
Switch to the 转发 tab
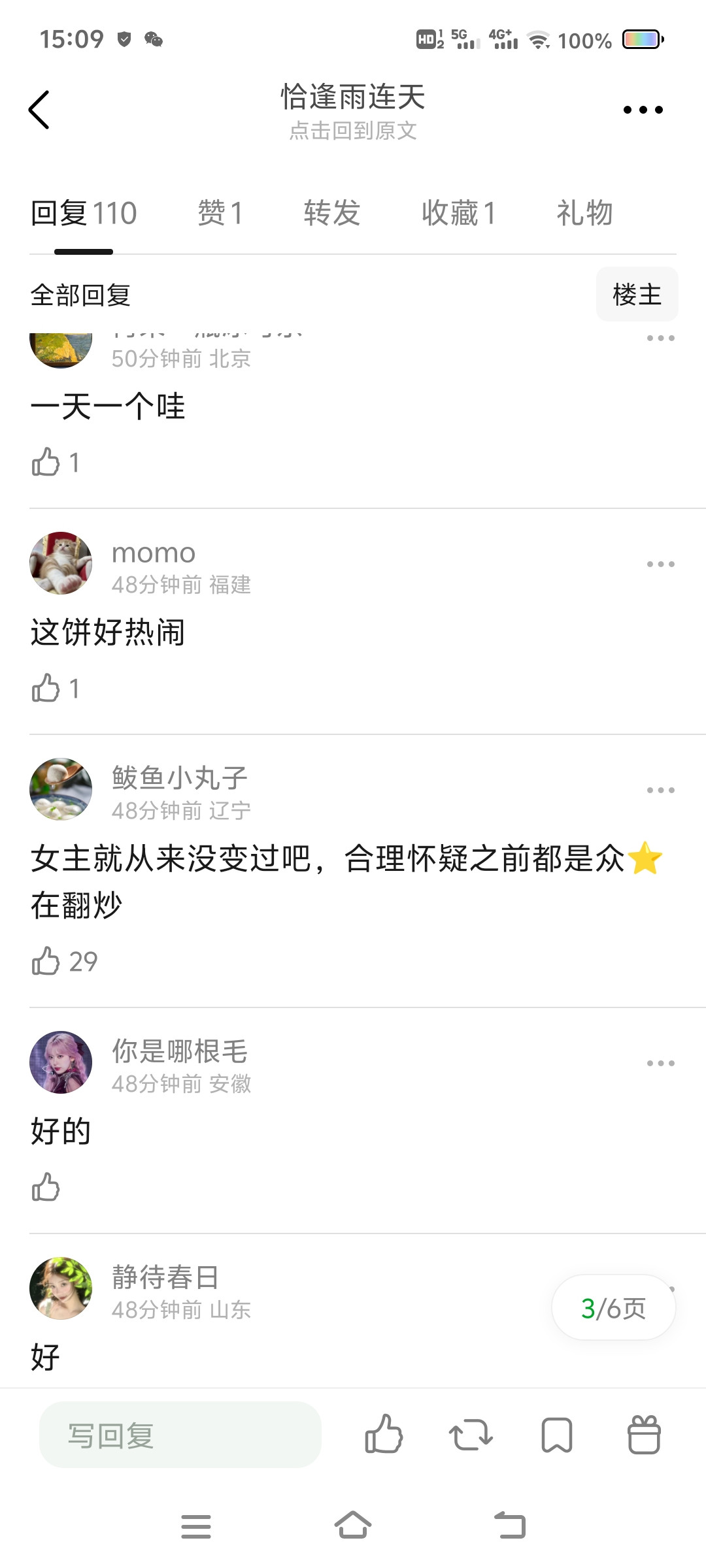332,213
